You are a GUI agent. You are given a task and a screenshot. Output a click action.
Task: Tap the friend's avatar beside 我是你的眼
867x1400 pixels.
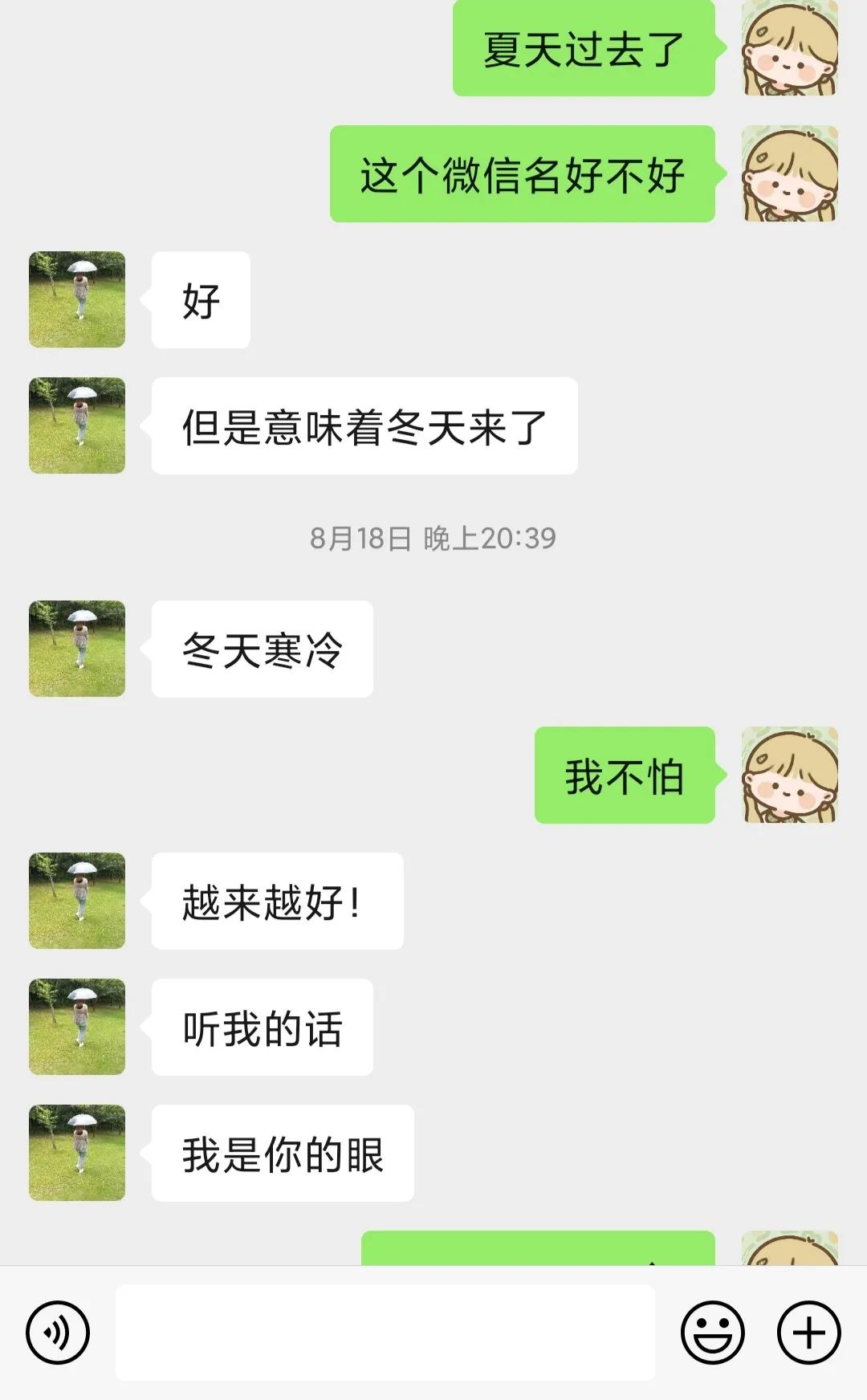(76, 1152)
